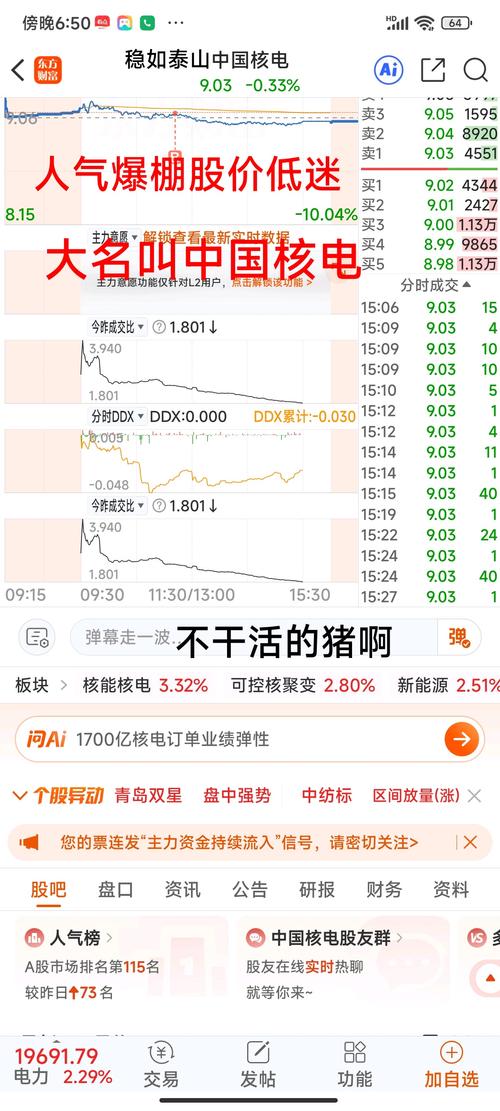This screenshot has height=1111, width=500.
Task: Open the Ai assistant icon
Action: [x=388, y=69]
